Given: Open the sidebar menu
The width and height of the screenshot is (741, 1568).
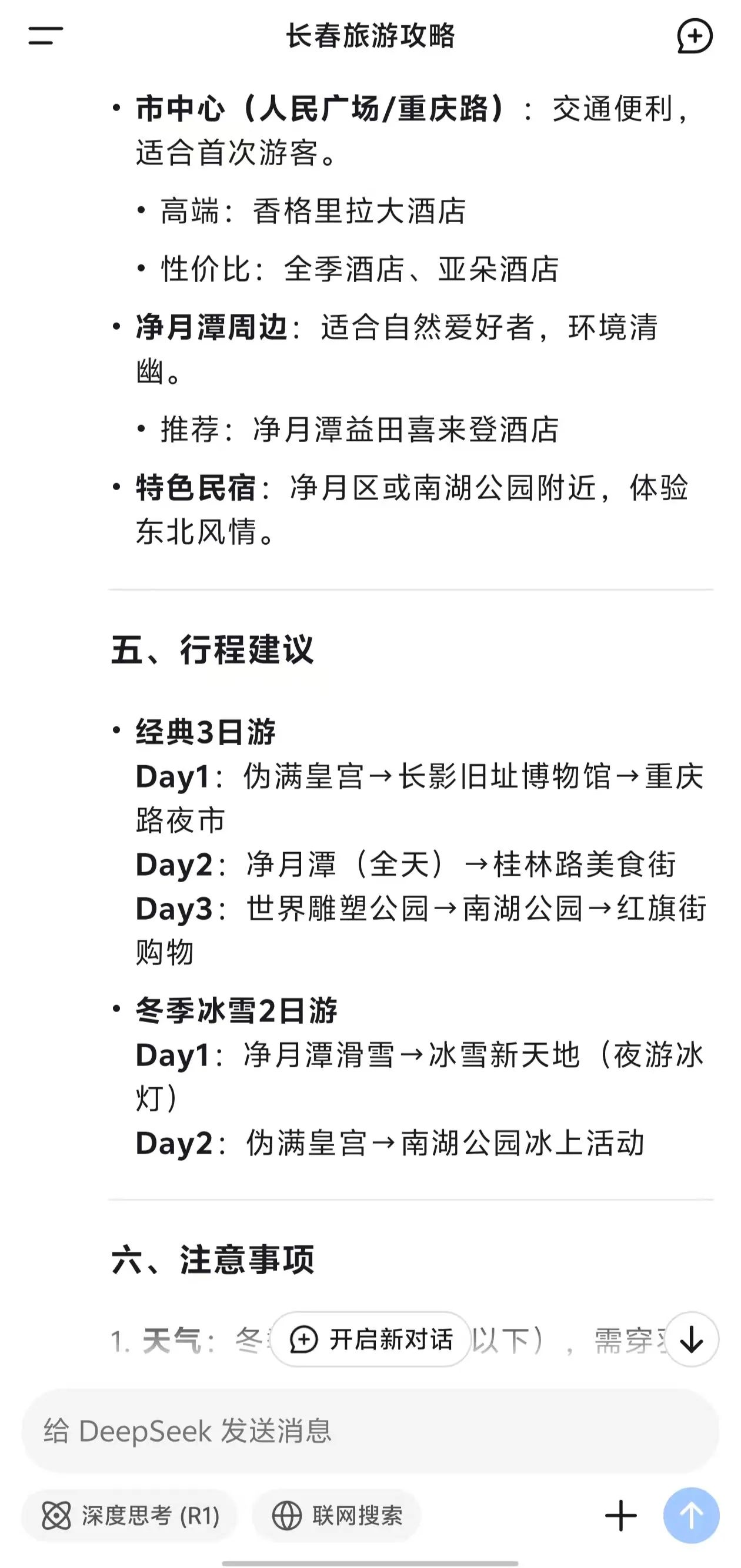Looking at the screenshot, I should point(46,36).
